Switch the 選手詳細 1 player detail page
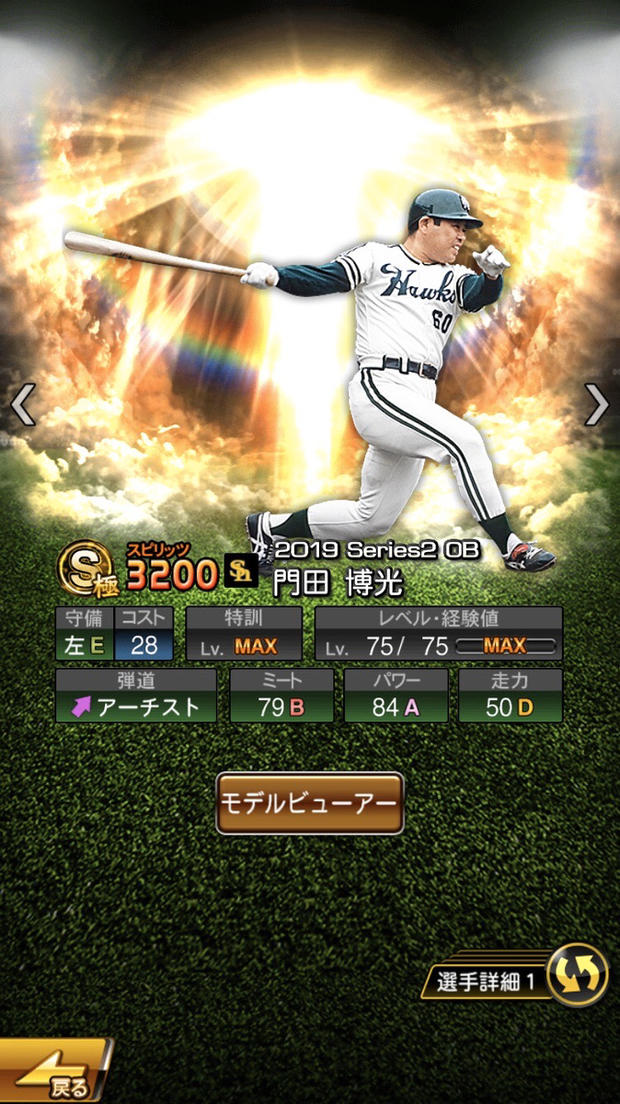This screenshot has width=620, height=1104. pyautogui.click(x=577, y=975)
